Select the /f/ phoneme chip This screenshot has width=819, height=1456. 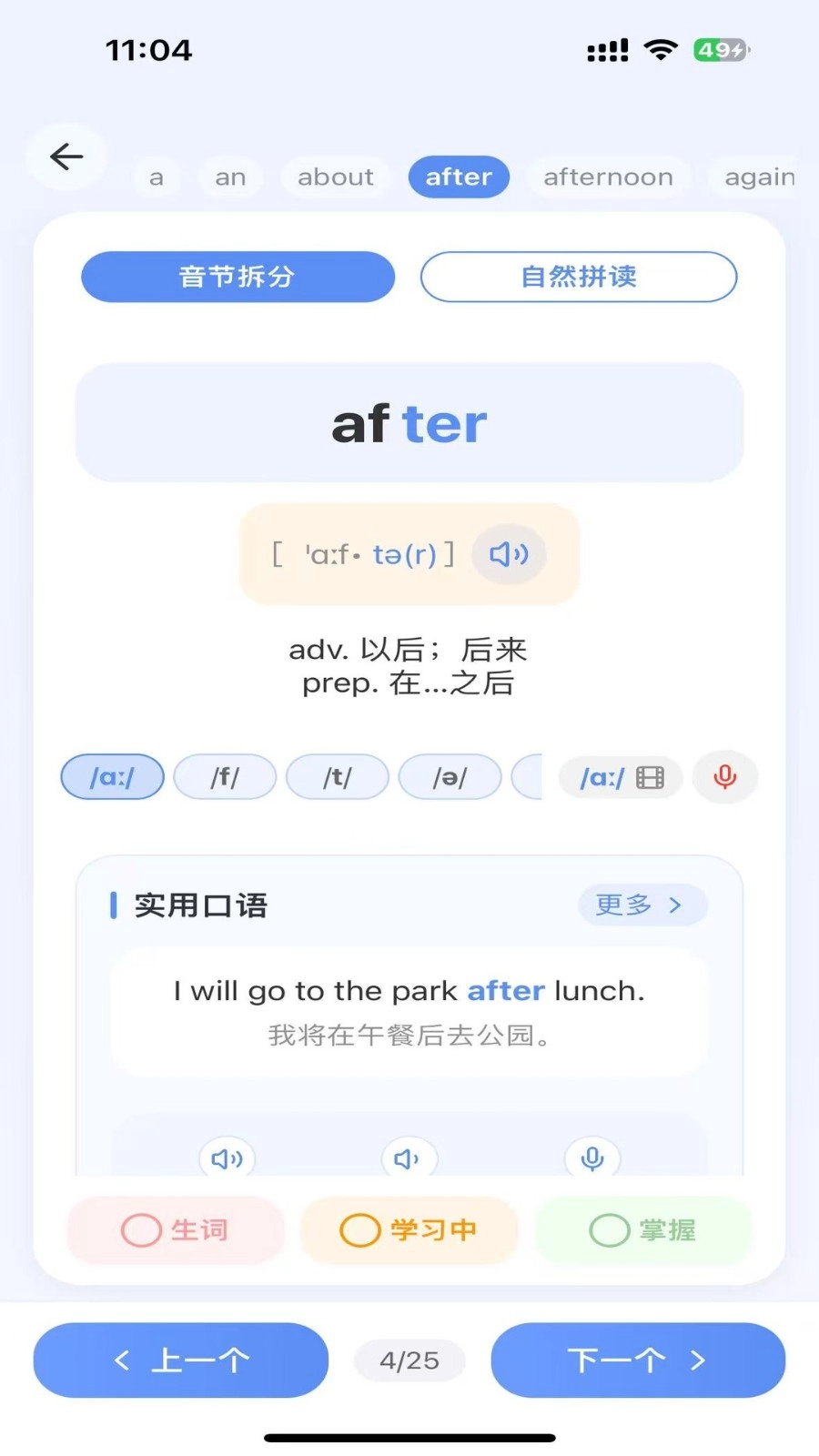coord(225,776)
